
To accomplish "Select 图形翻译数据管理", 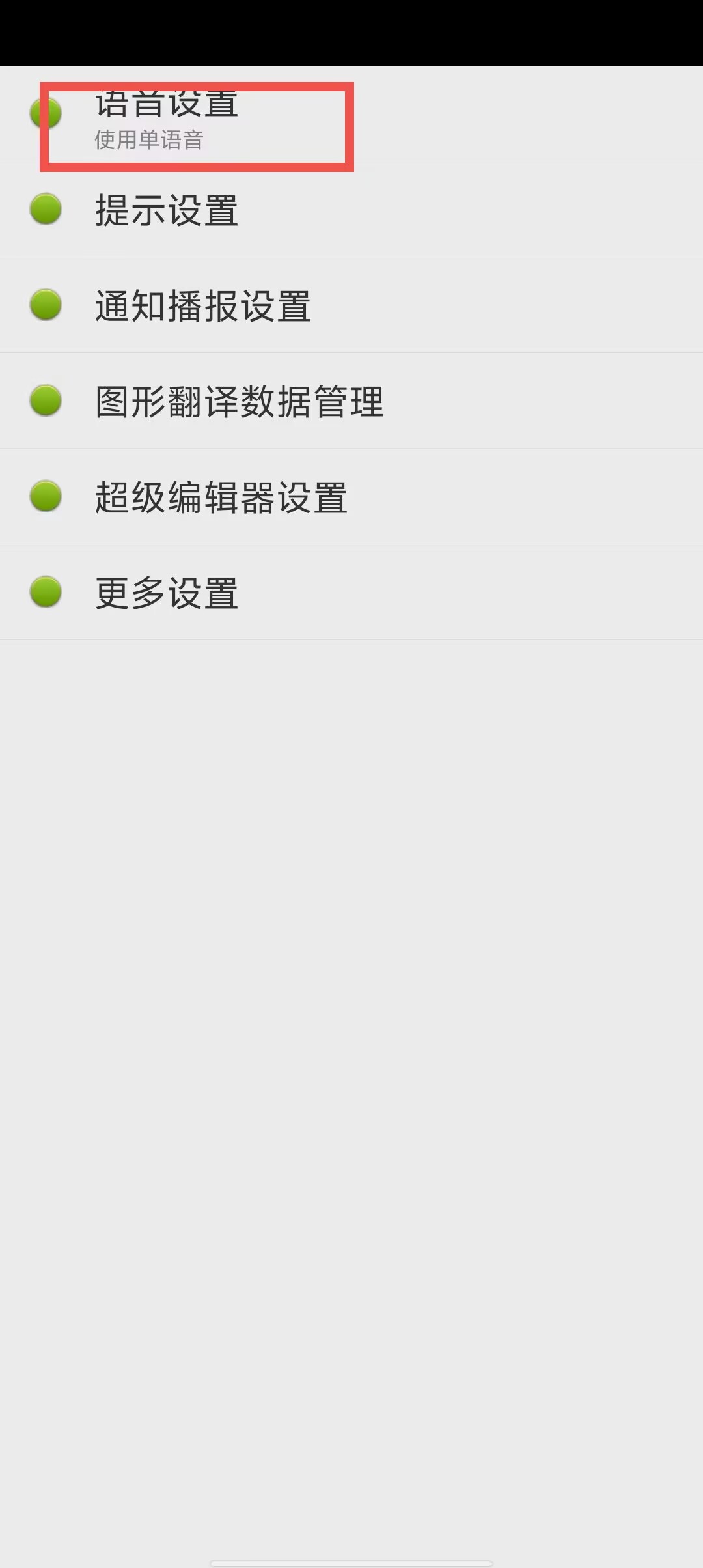I will pos(351,400).
